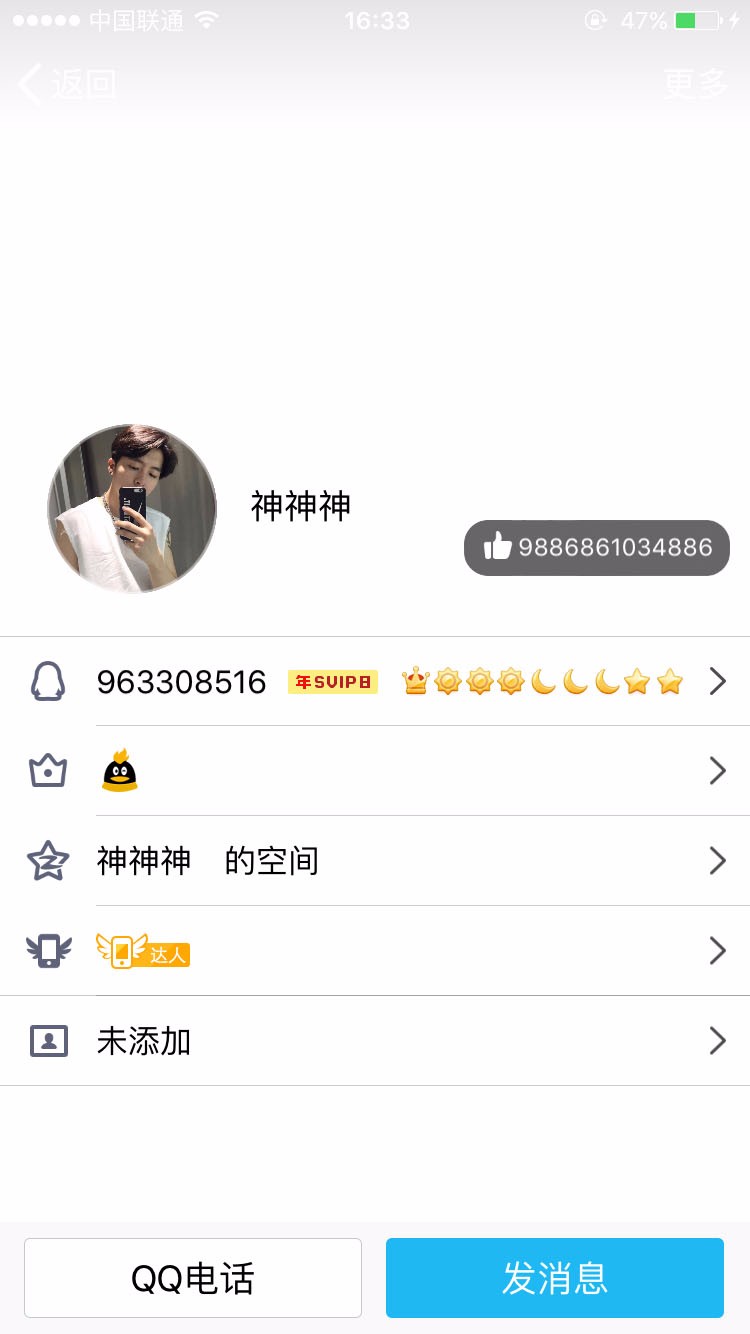Start a QQ电话 call

(x=193, y=1278)
